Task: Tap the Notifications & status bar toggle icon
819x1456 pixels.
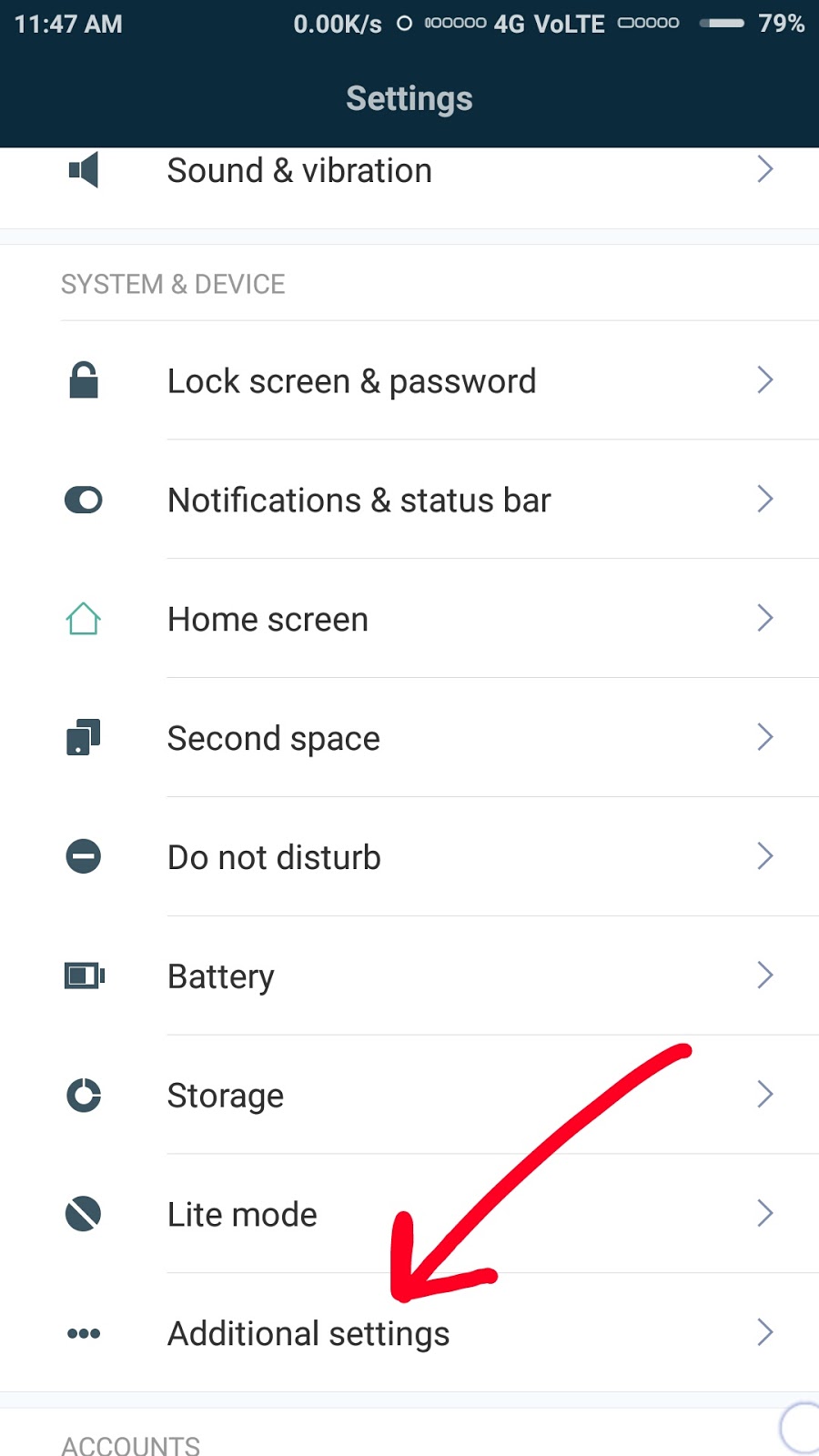Action: (83, 500)
